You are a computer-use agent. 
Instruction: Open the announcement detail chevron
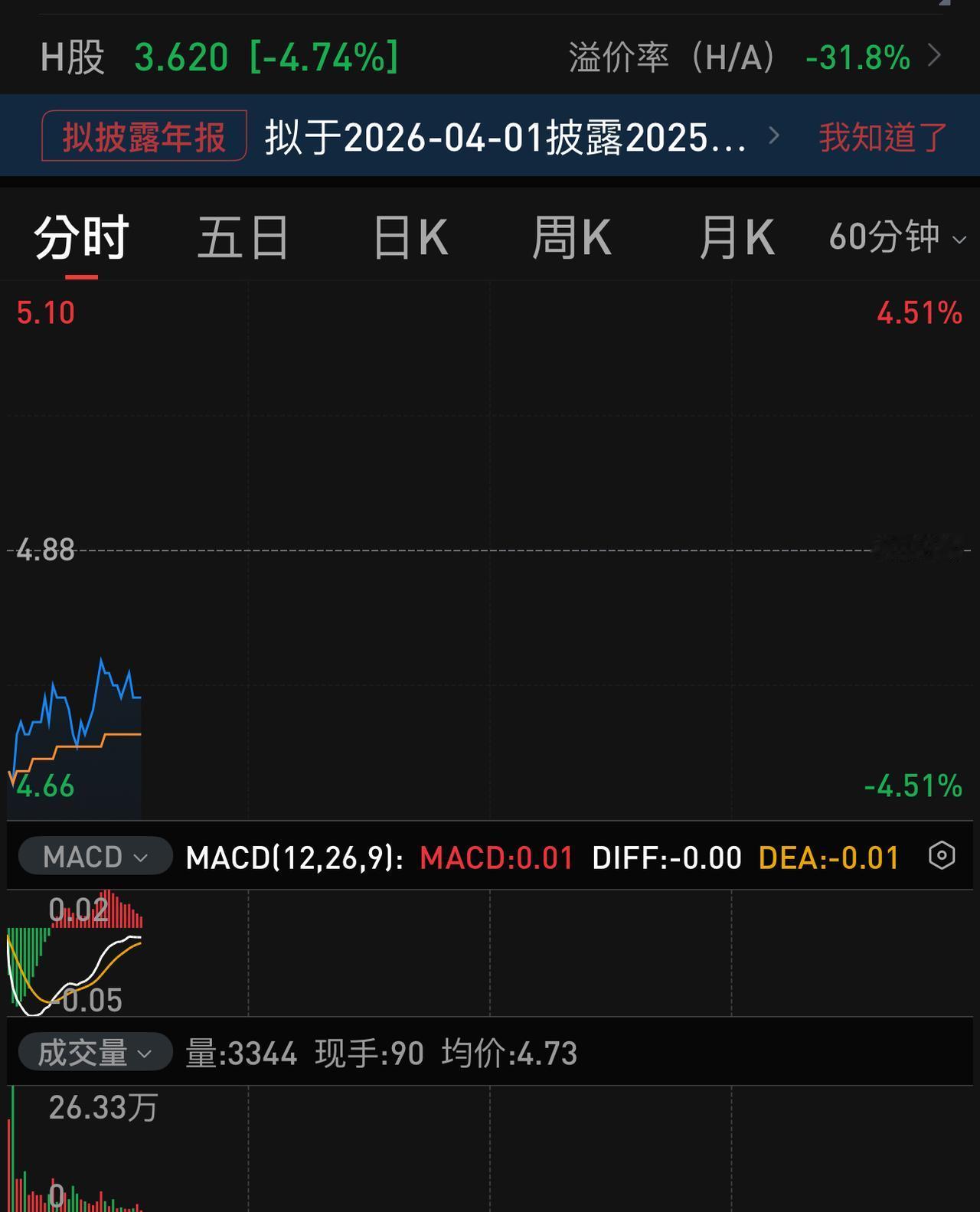point(775,136)
